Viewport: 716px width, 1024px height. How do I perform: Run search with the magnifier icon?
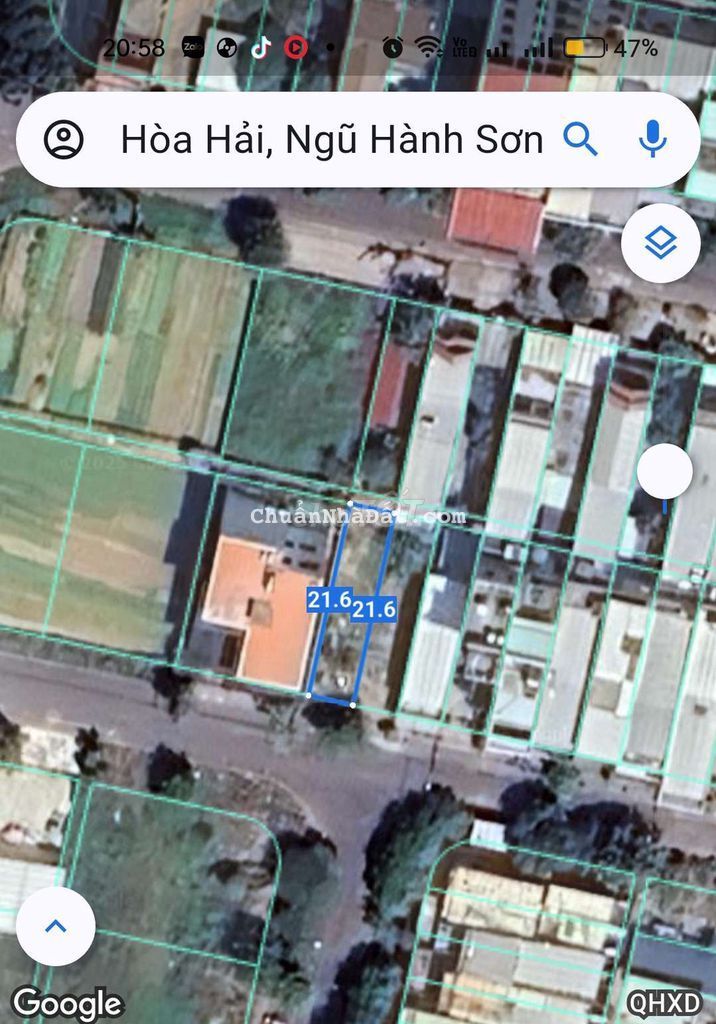(580, 140)
